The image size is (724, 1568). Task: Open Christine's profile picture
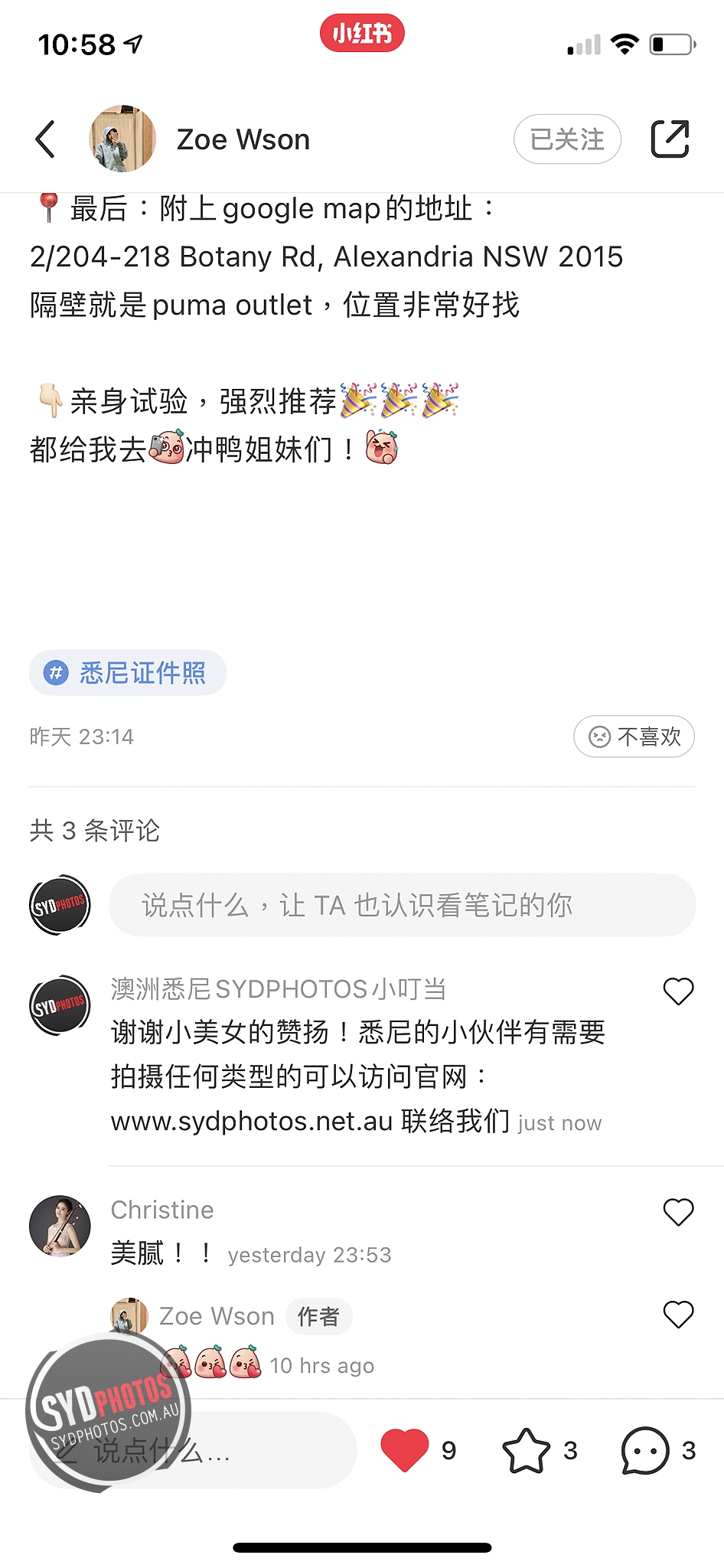pyautogui.click(x=60, y=1226)
